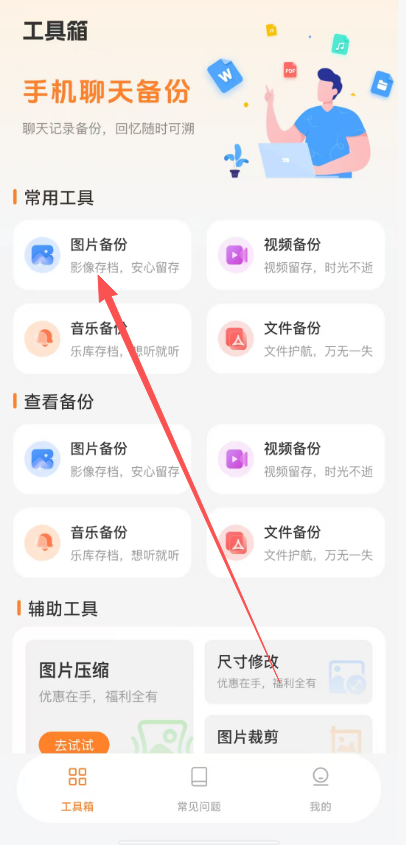Open 视频备份 under 常用工具
The width and height of the screenshot is (406, 845).
point(295,255)
